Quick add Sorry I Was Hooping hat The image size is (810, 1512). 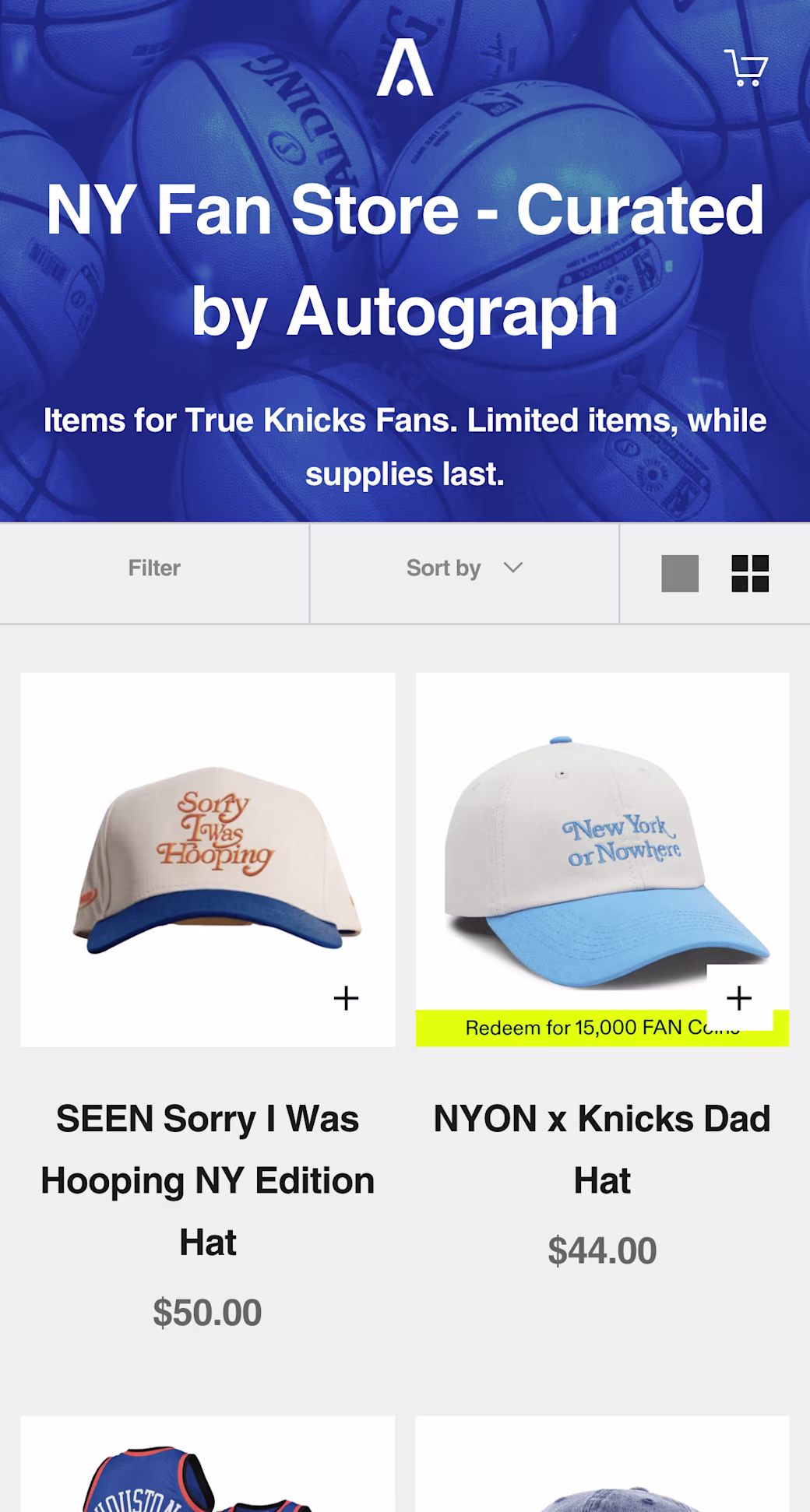346,998
